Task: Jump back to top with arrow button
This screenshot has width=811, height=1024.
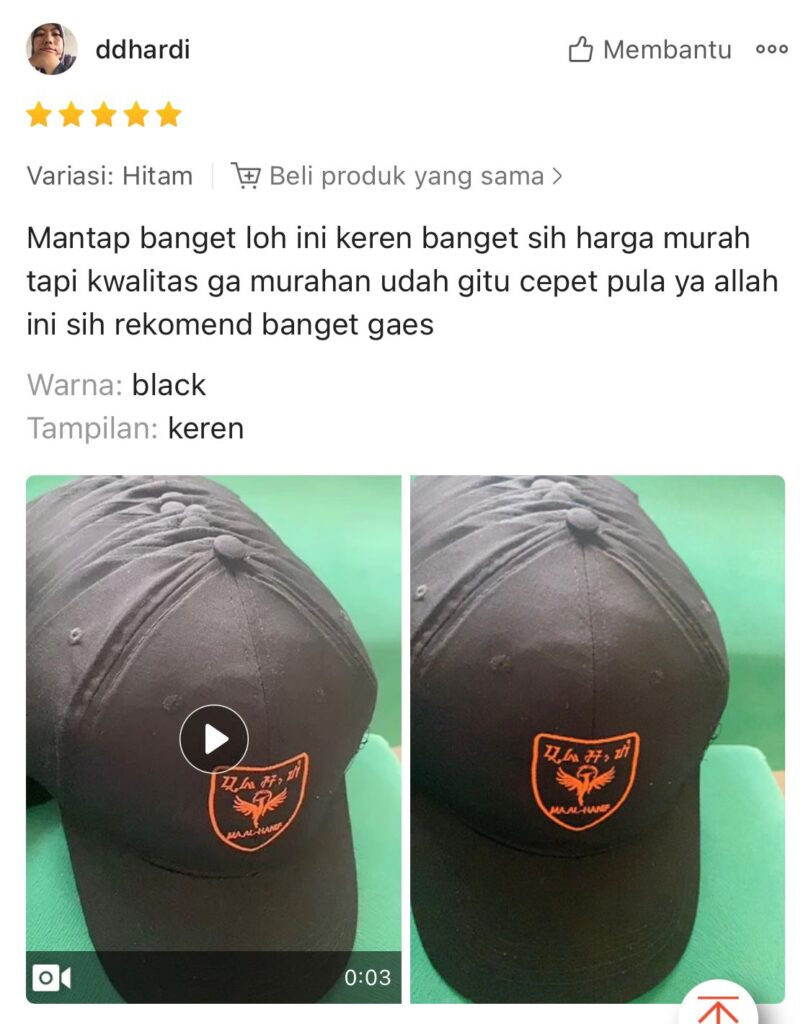Action: (717, 1008)
